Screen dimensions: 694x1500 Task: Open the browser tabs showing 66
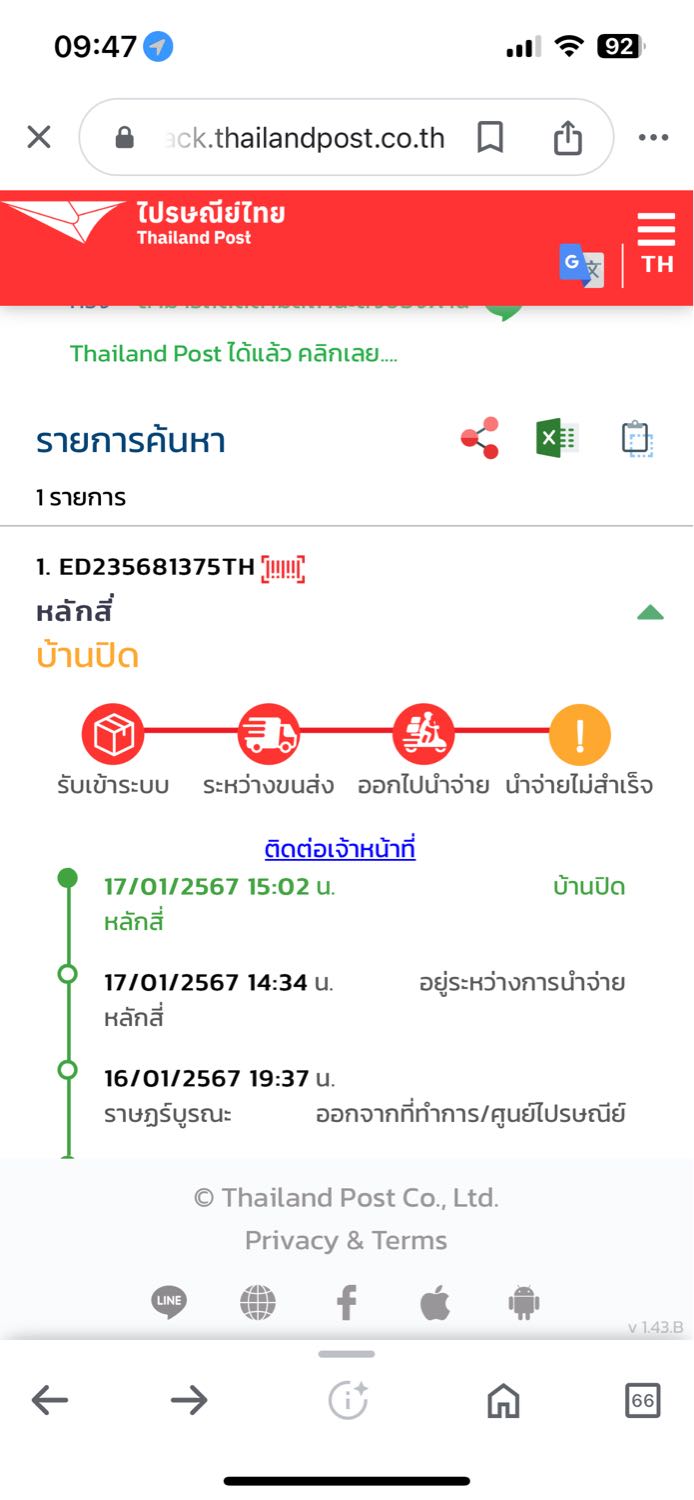click(643, 1401)
